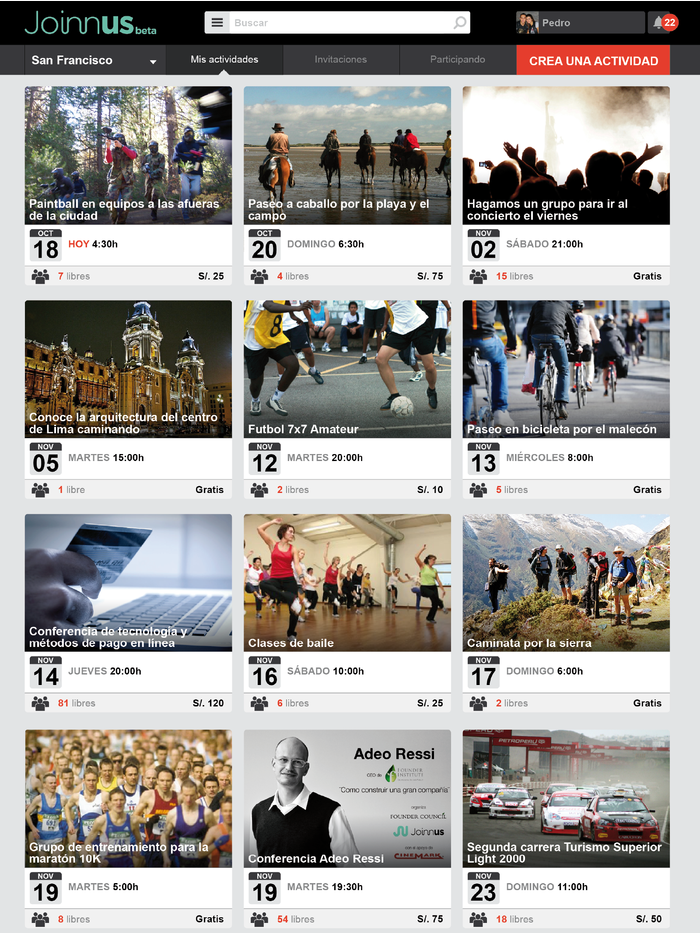Switch to the Invitaciones tab

[x=341, y=60]
